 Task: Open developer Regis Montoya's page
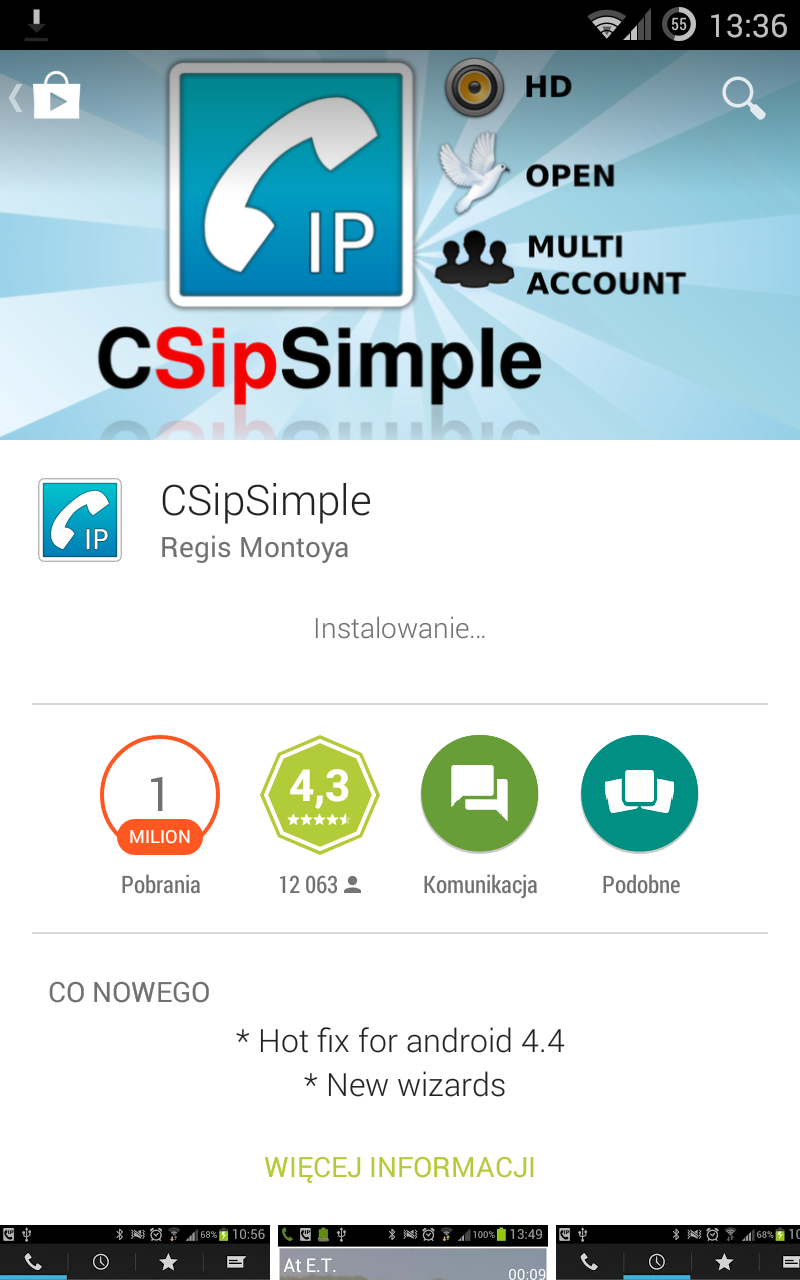254,548
